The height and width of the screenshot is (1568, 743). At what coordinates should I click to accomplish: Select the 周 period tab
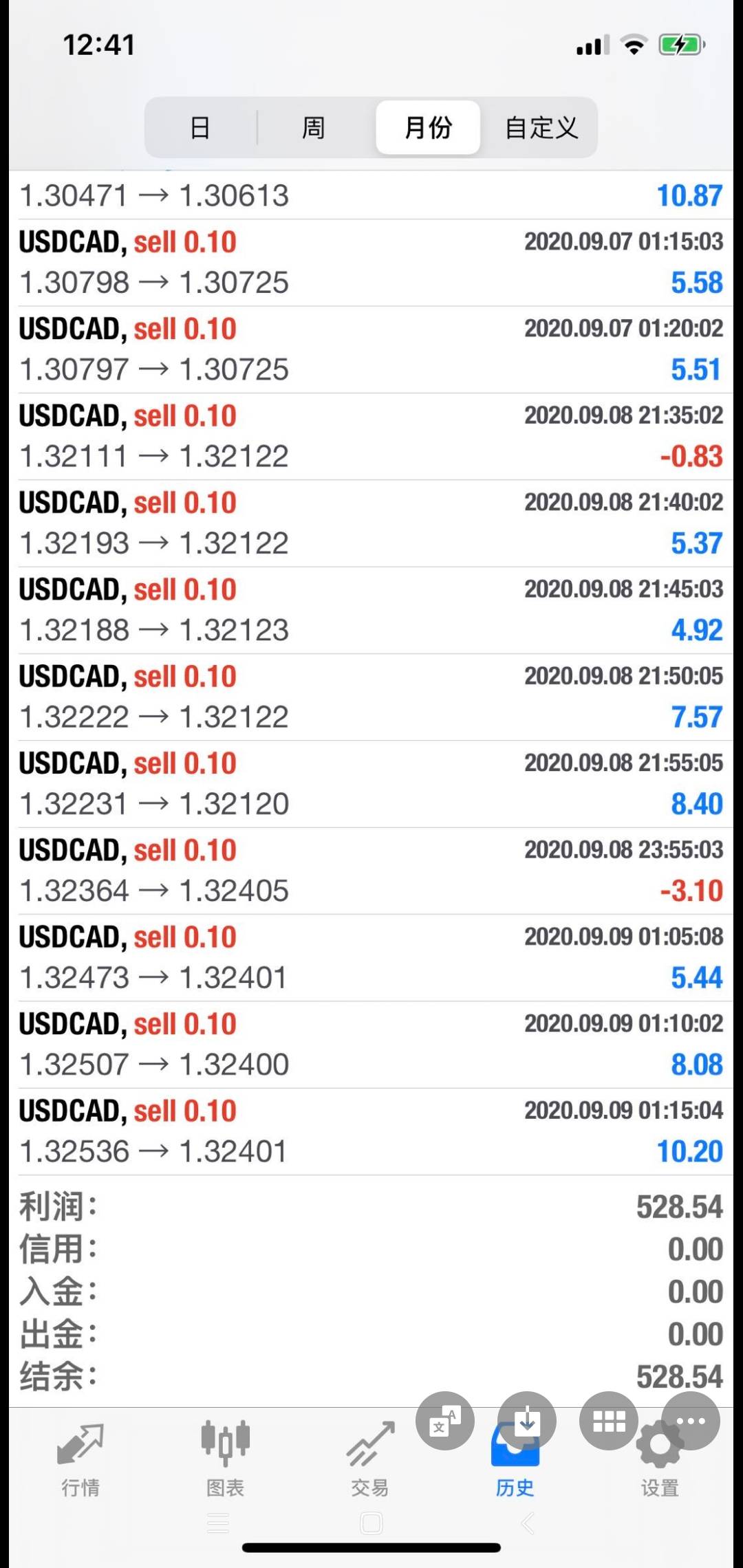pos(314,127)
